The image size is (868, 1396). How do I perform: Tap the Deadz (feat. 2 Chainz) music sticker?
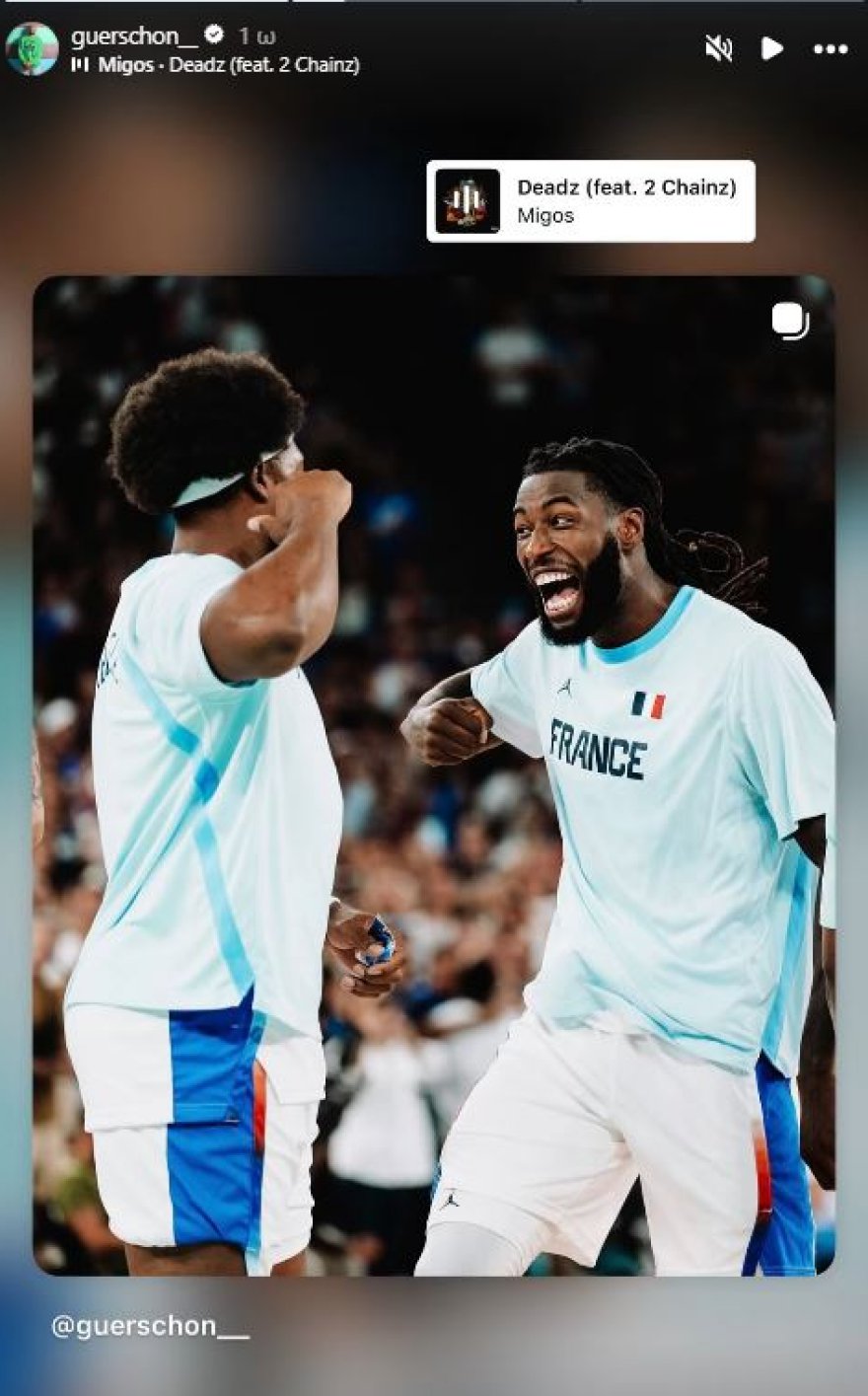tap(591, 201)
